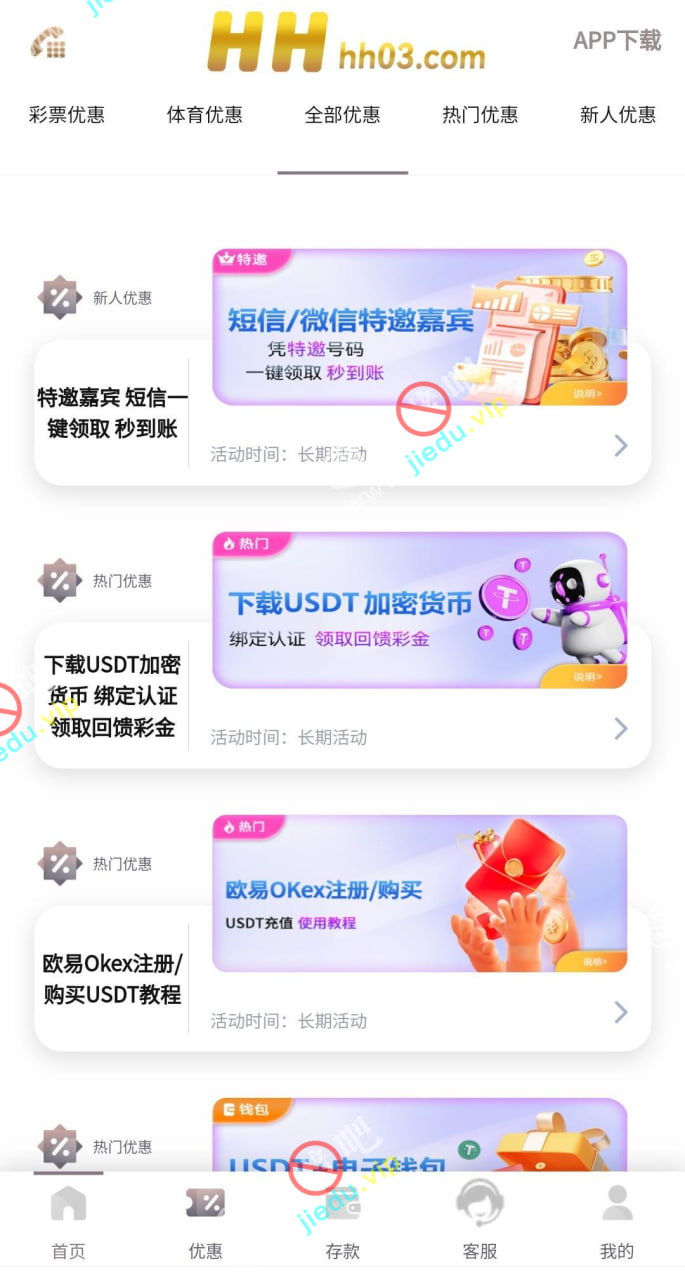This screenshot has width=685, height=1280.
Task: Switch to the 热门优惠 tab
Action: pyautogui.click(x=480, y=115)
